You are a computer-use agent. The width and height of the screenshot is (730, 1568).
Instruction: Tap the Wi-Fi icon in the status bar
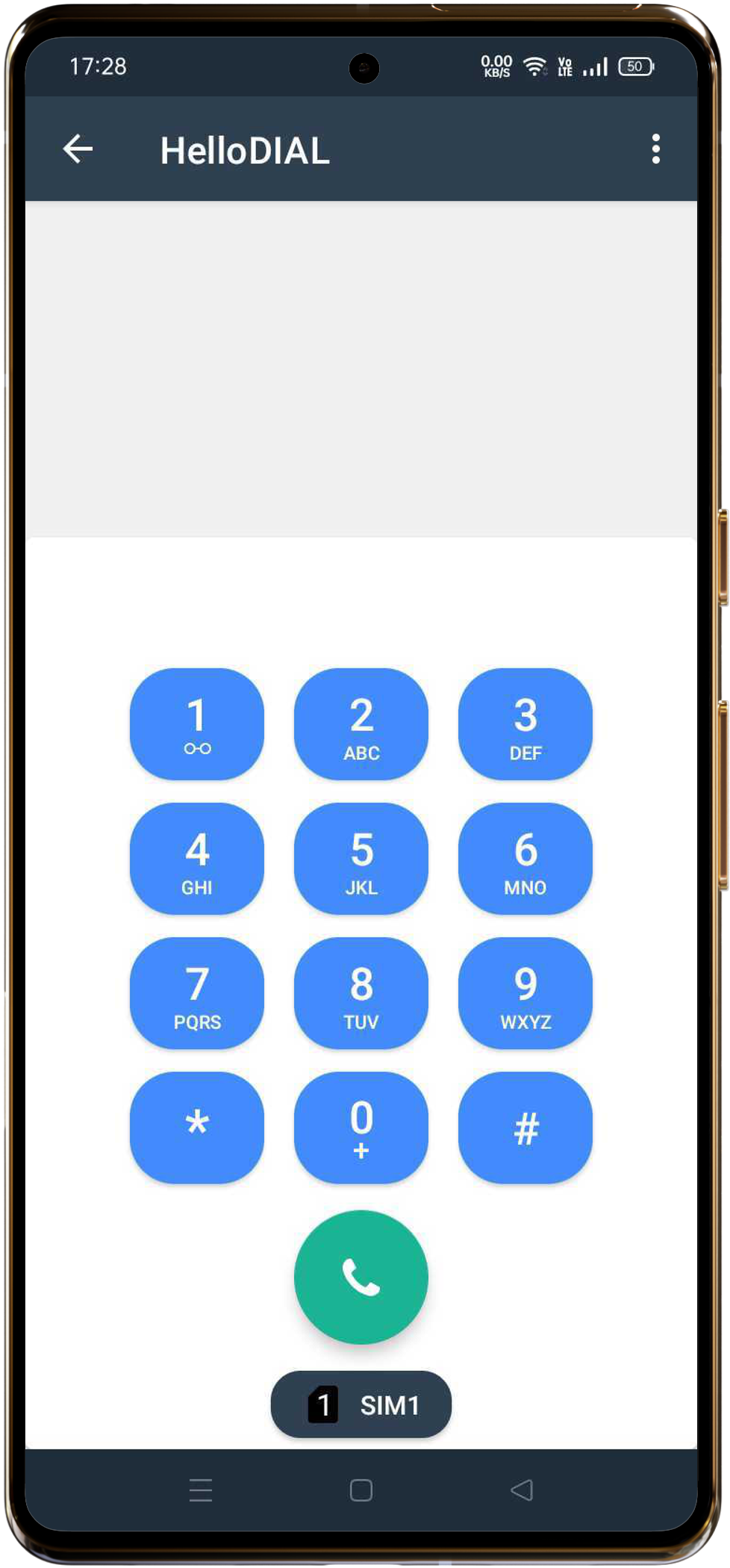[x=536, y=66]
